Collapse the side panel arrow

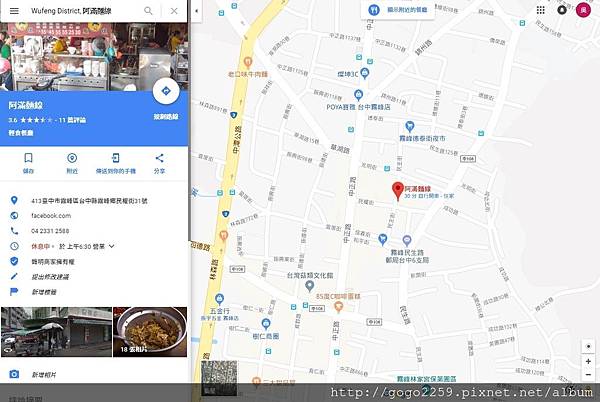pyautogui.click(x=196, y=10)
